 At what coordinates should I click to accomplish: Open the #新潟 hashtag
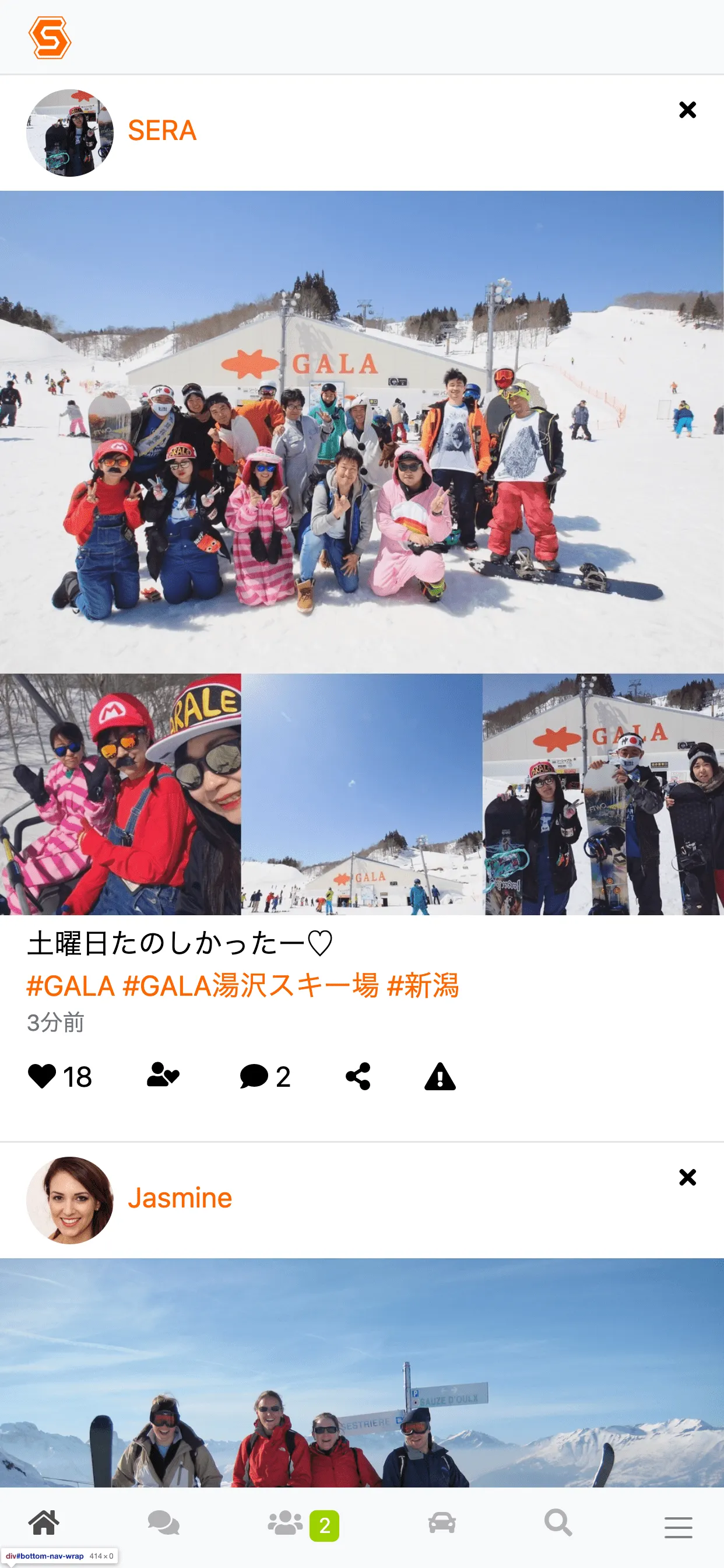tap(423, 985)
